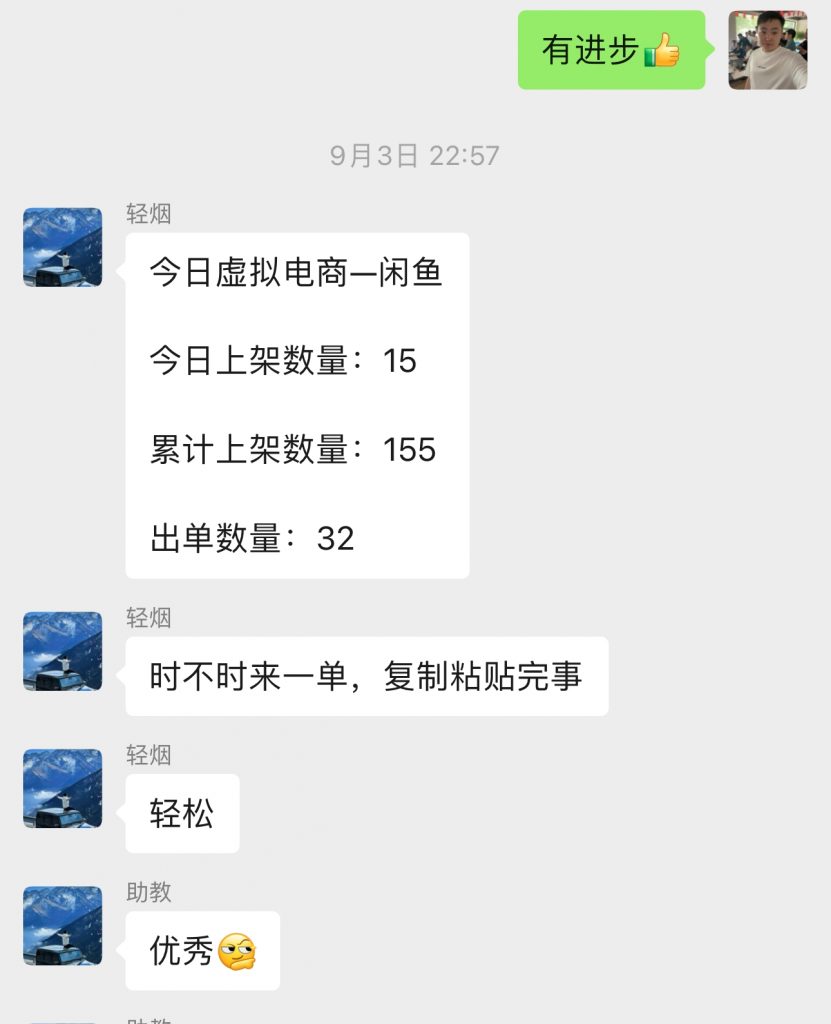Click 助教's profile avatar
This screenshot has width=831, height=1024.
click(x=61, y=925)
